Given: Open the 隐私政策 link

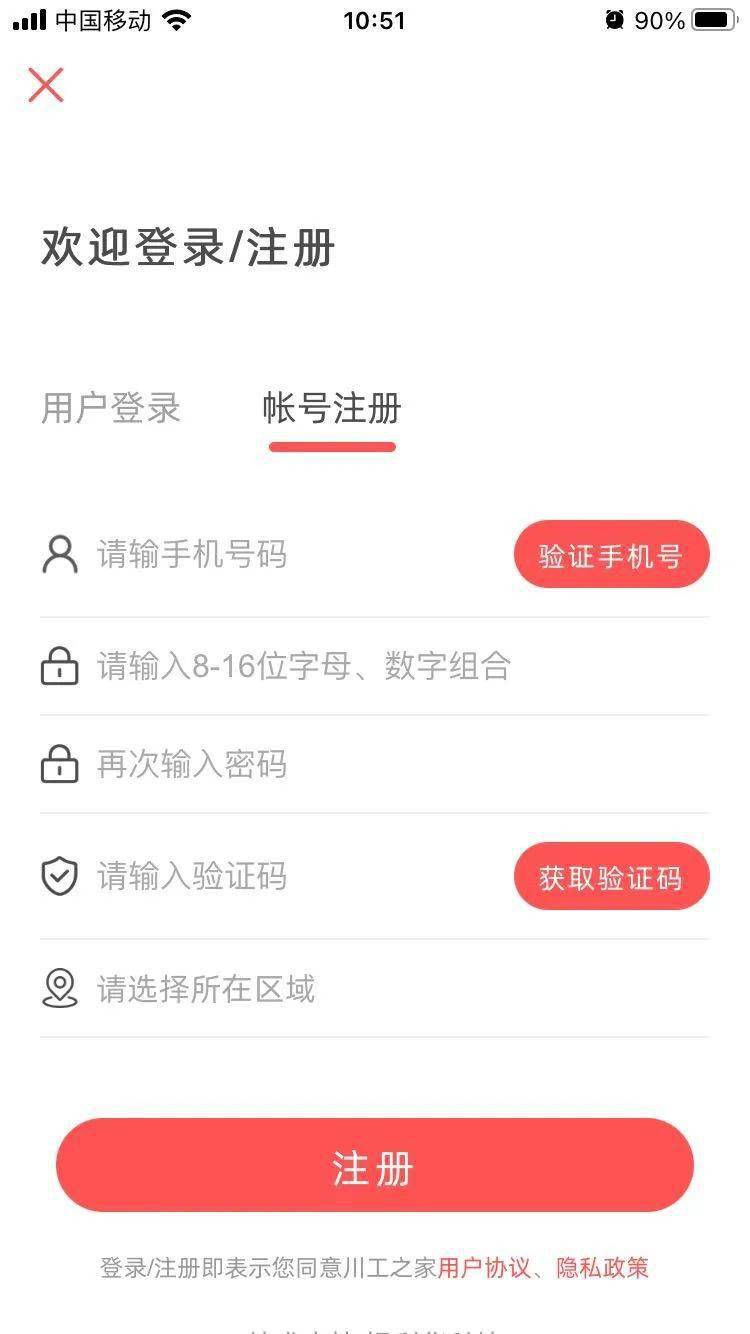Looking at the screenshot, I should [602, 1268].
